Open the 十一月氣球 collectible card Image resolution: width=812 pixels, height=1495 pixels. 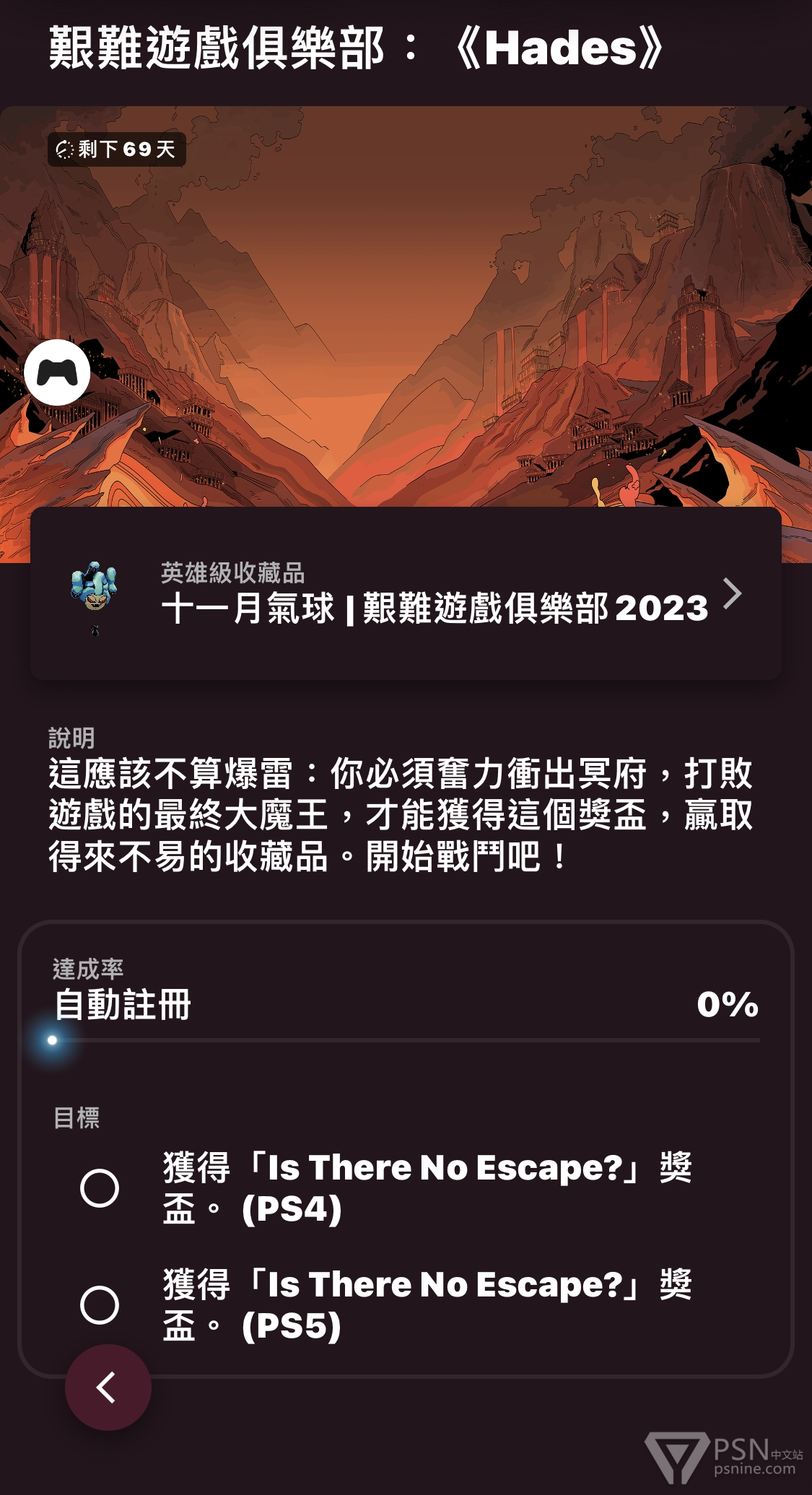pyautogui.click(x=406, y=593)
